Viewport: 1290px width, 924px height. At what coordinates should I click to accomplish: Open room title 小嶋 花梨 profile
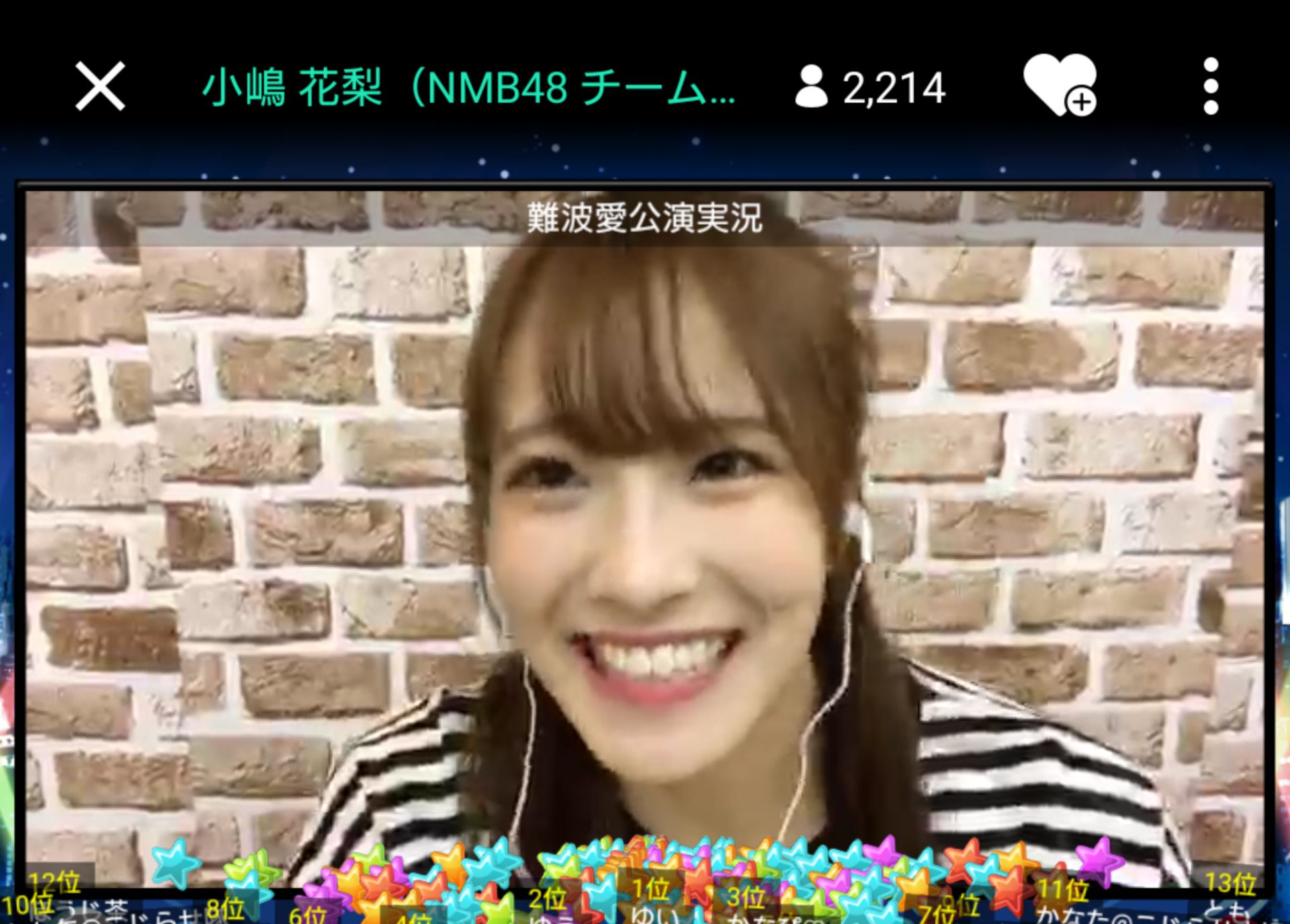pos(468,87)
